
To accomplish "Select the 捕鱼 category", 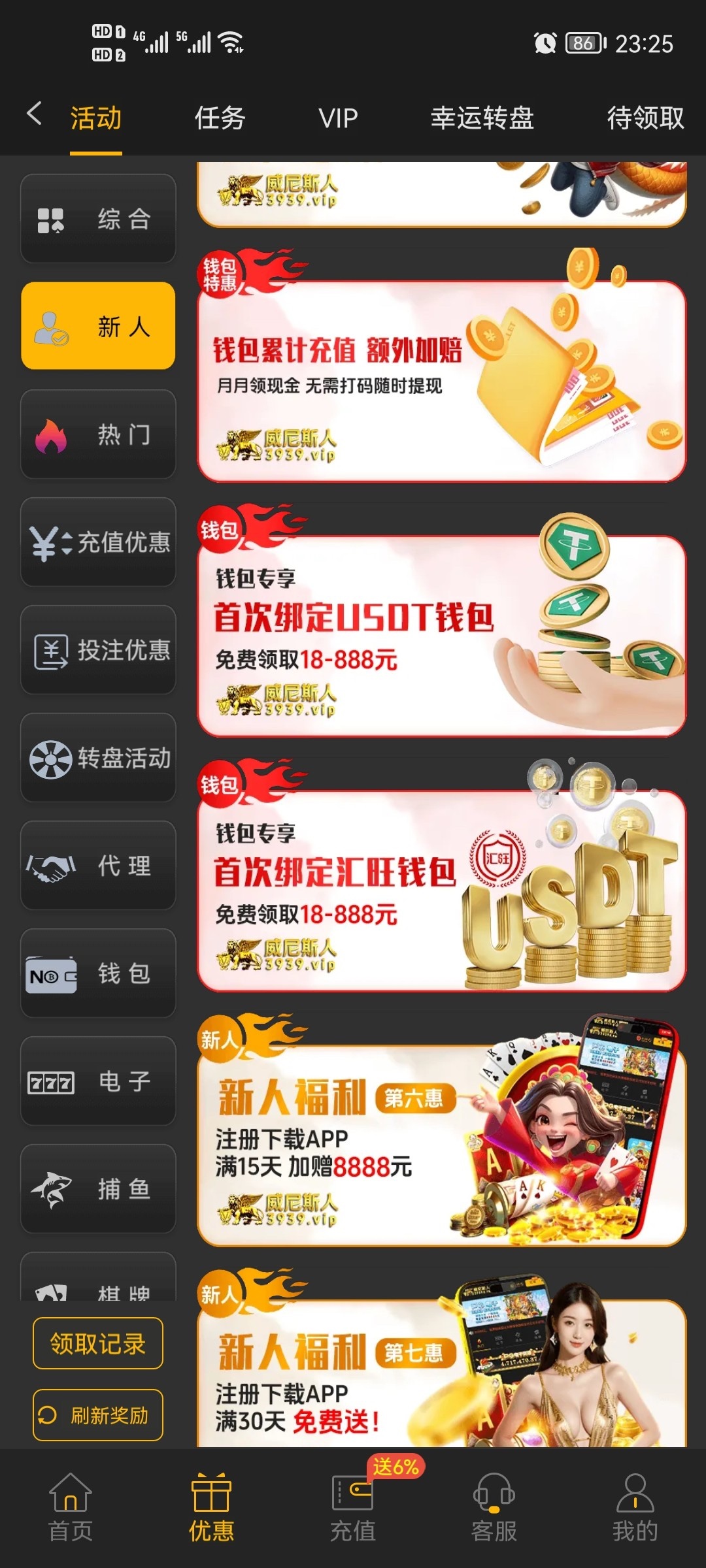I will coord(98,1189).
